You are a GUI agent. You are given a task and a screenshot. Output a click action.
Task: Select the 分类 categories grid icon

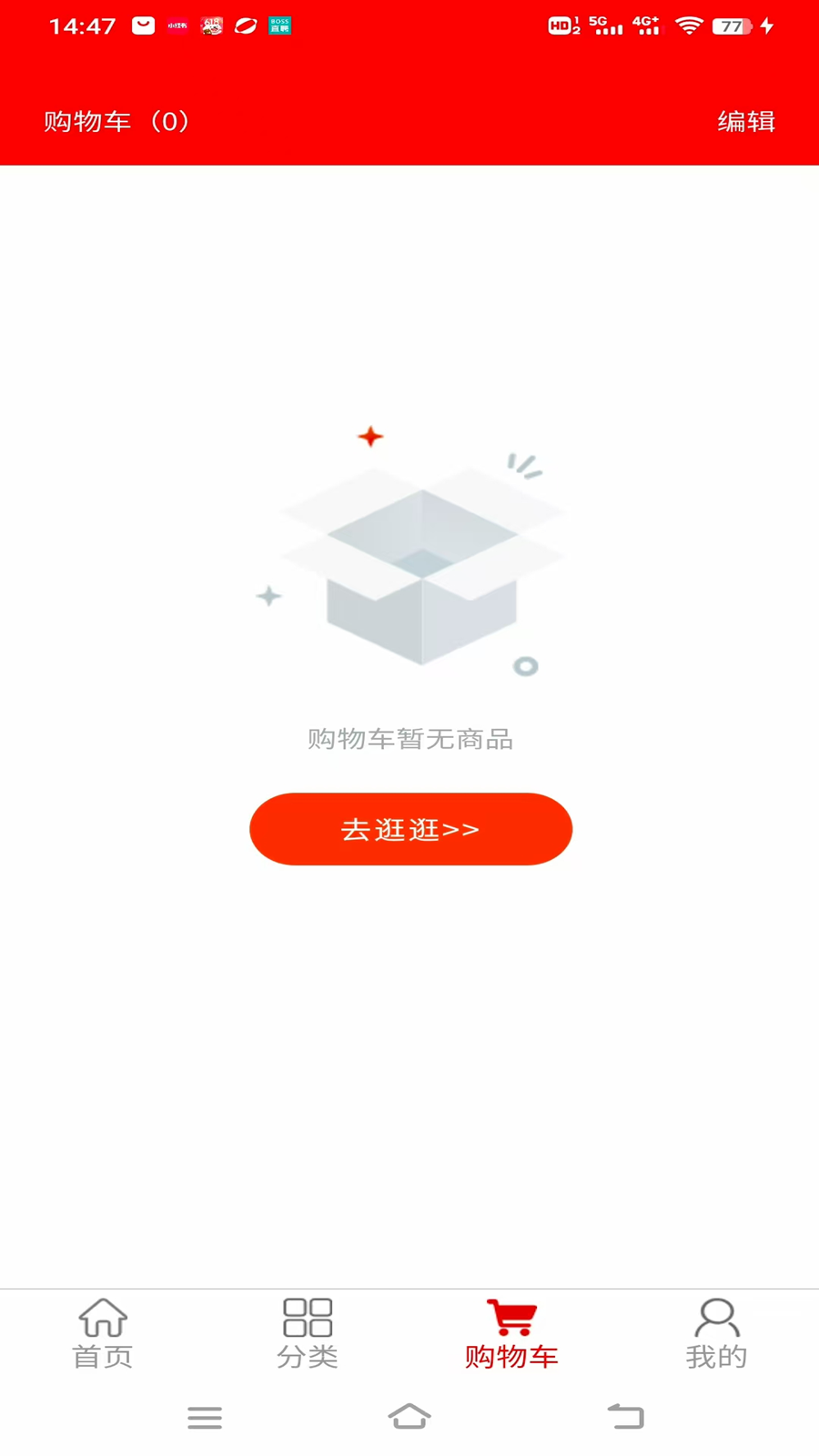pyautogui.click(x=308, y=1318)
